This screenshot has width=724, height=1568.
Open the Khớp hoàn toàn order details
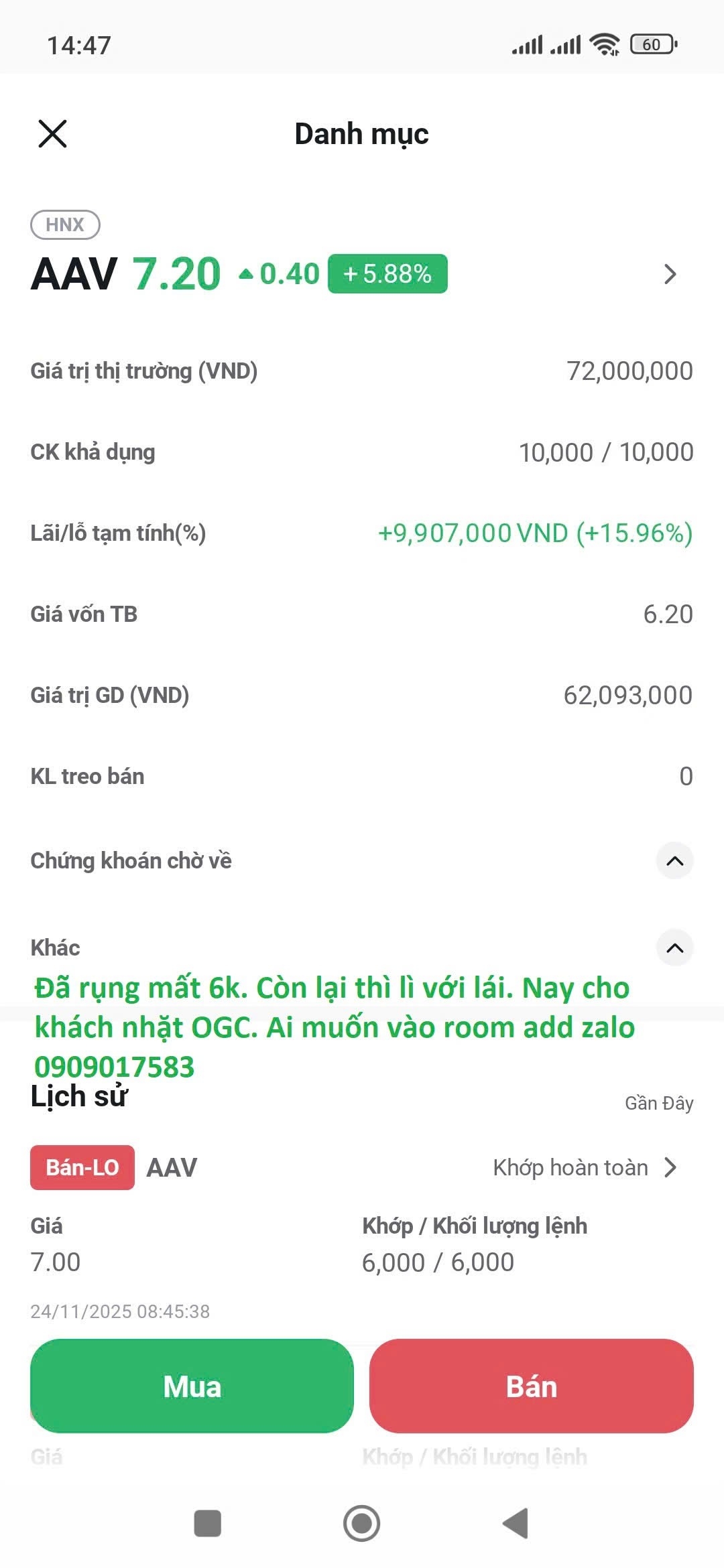coord(585,1167)
